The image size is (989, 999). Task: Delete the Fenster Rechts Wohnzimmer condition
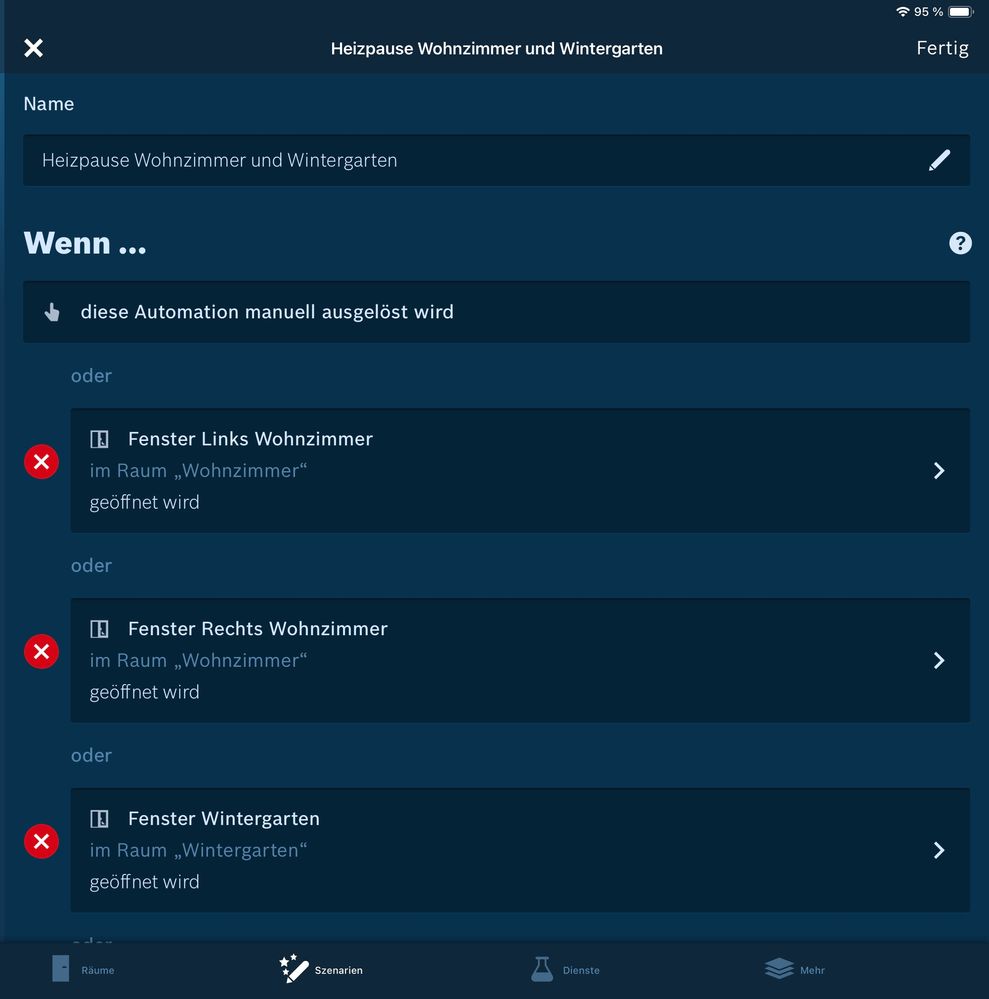[42, 652]
